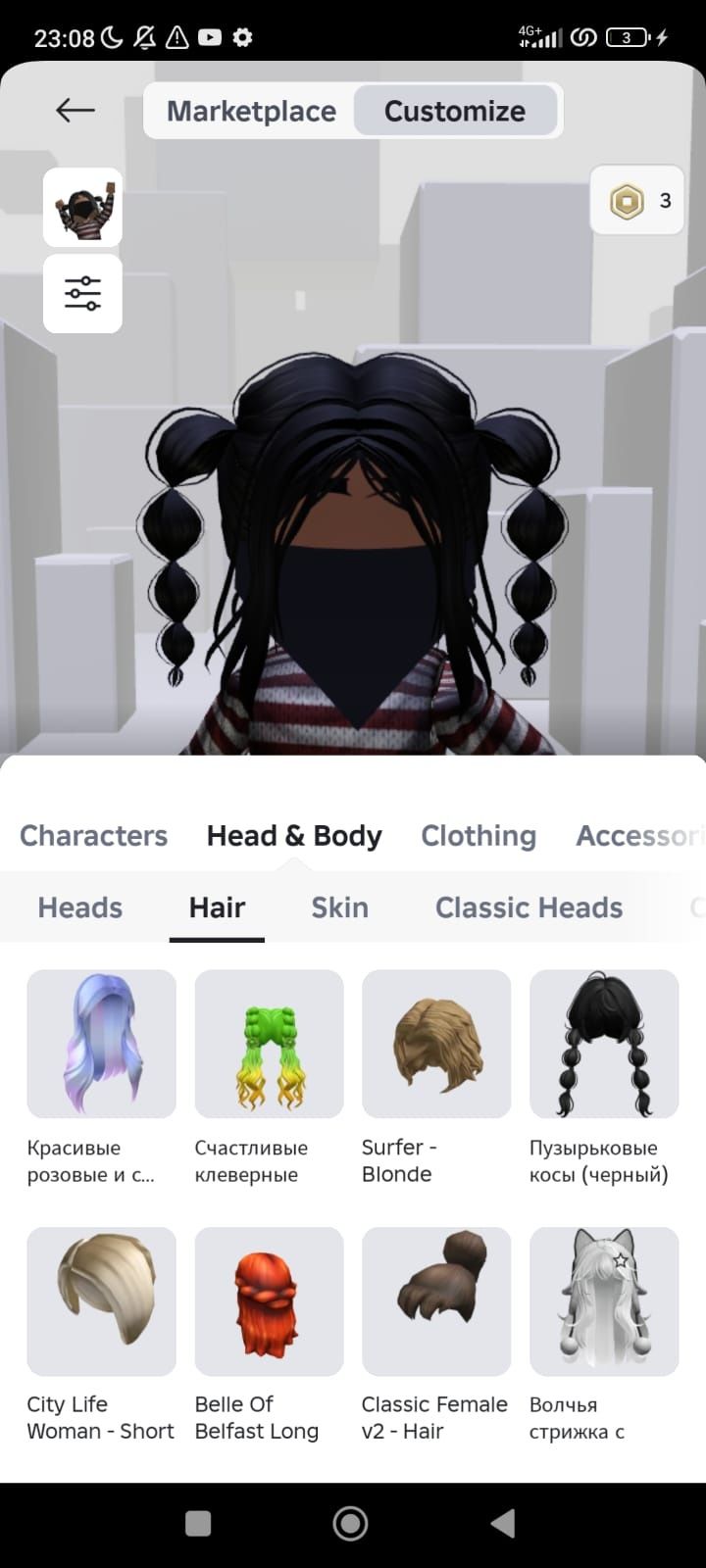The height and width of the screenshot is (1568, 706).
Task: Select the Customize tab
Action: (454, 111)
